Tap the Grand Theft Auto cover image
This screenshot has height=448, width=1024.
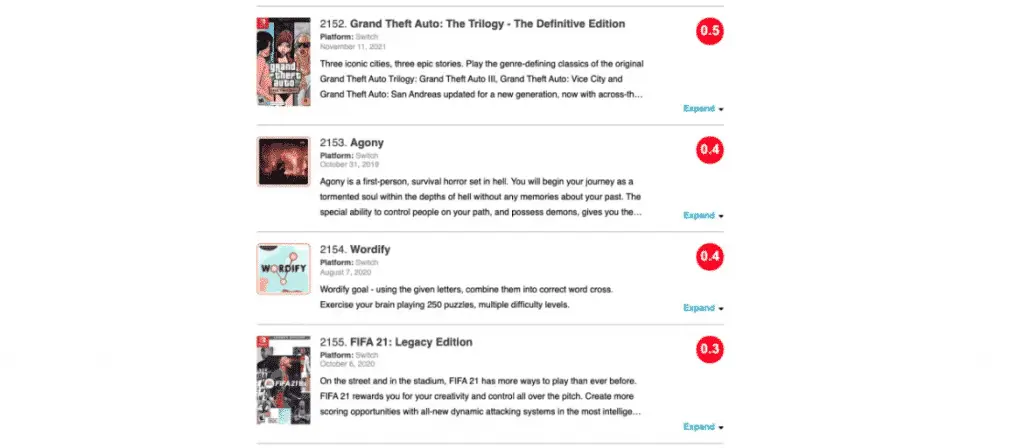283,62
